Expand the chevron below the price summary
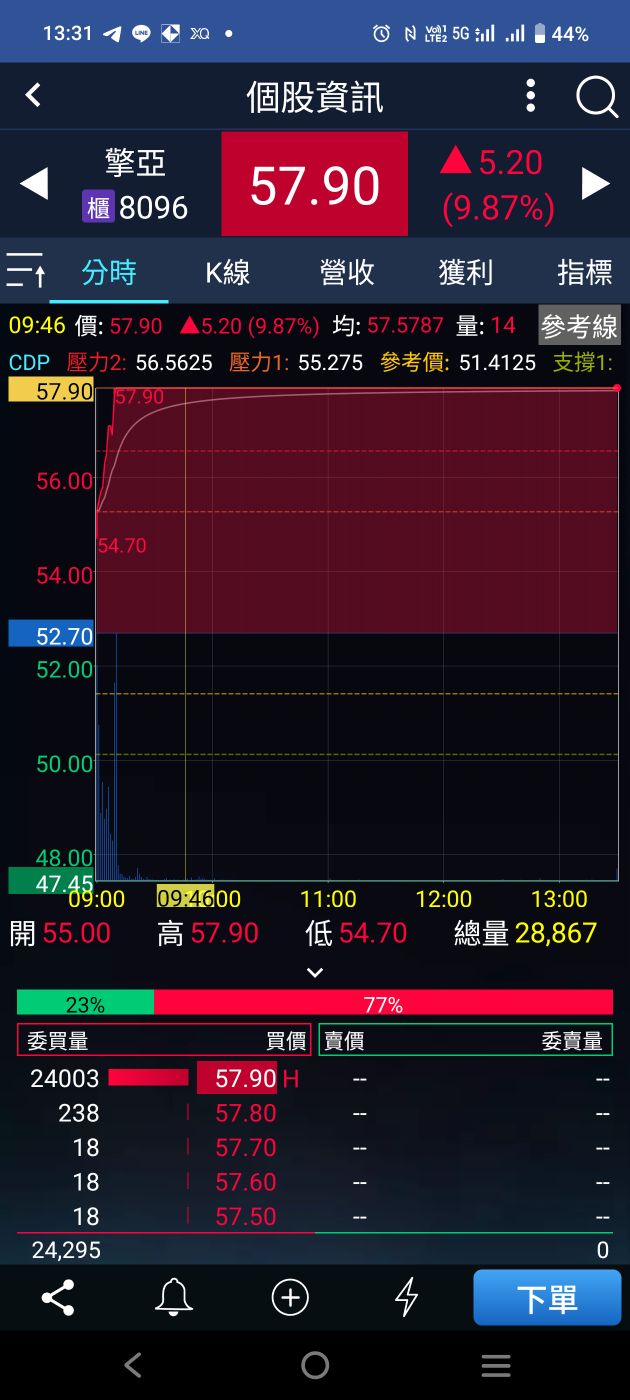Image resolution: width=630 pixels, height=1400 pixels. (315, 972)
